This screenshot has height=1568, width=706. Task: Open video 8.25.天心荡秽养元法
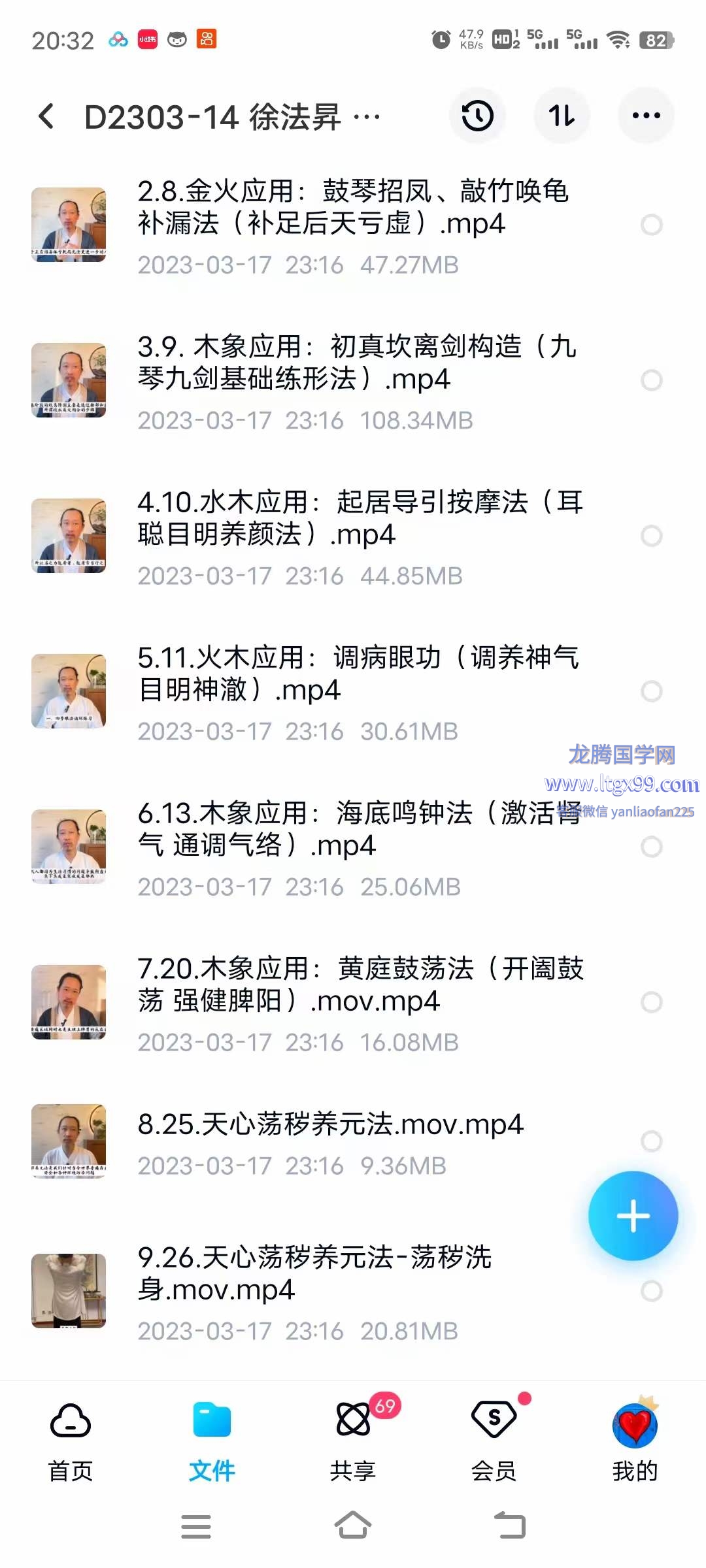(x=330, y=1125)
